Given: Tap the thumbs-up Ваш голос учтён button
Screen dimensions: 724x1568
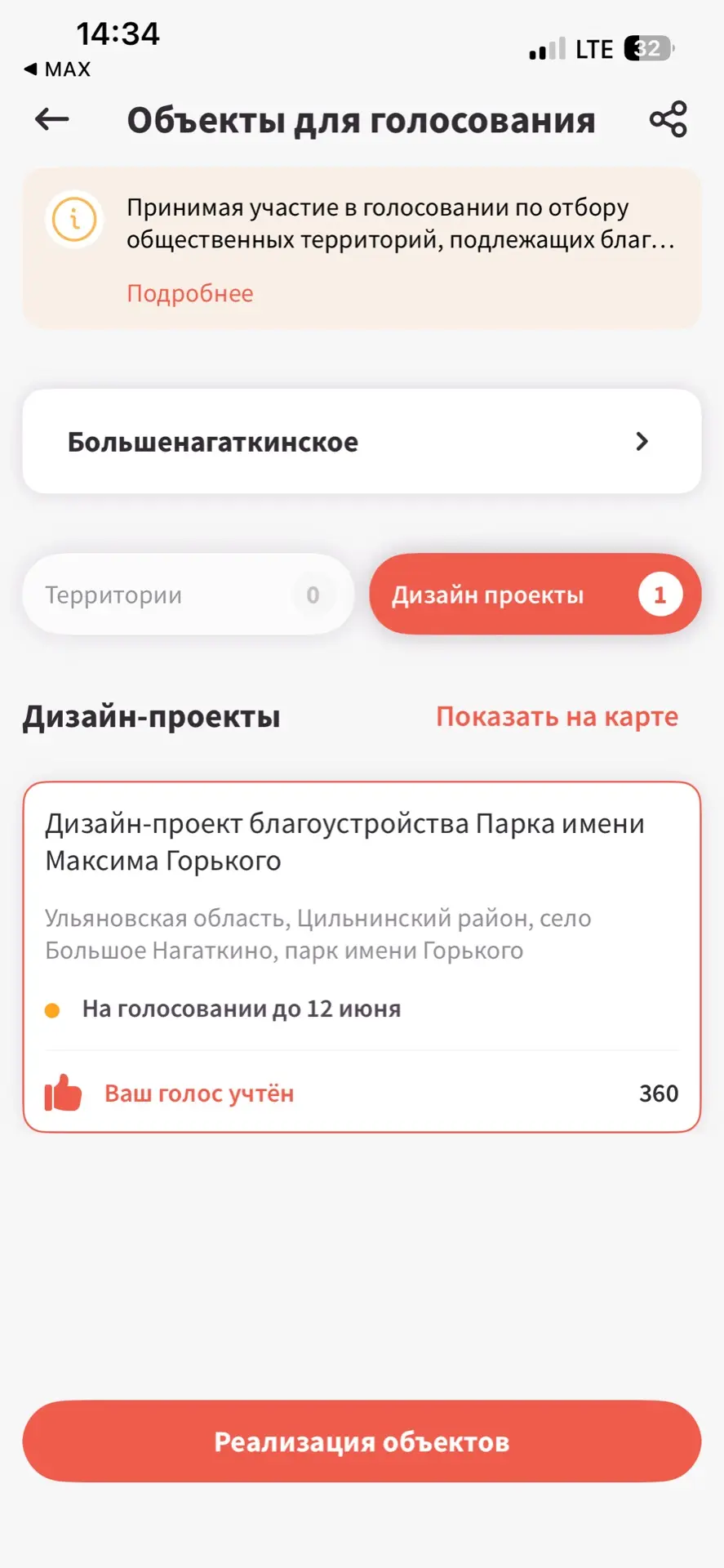Looking at the screenshot, I should click(170, 1093).
